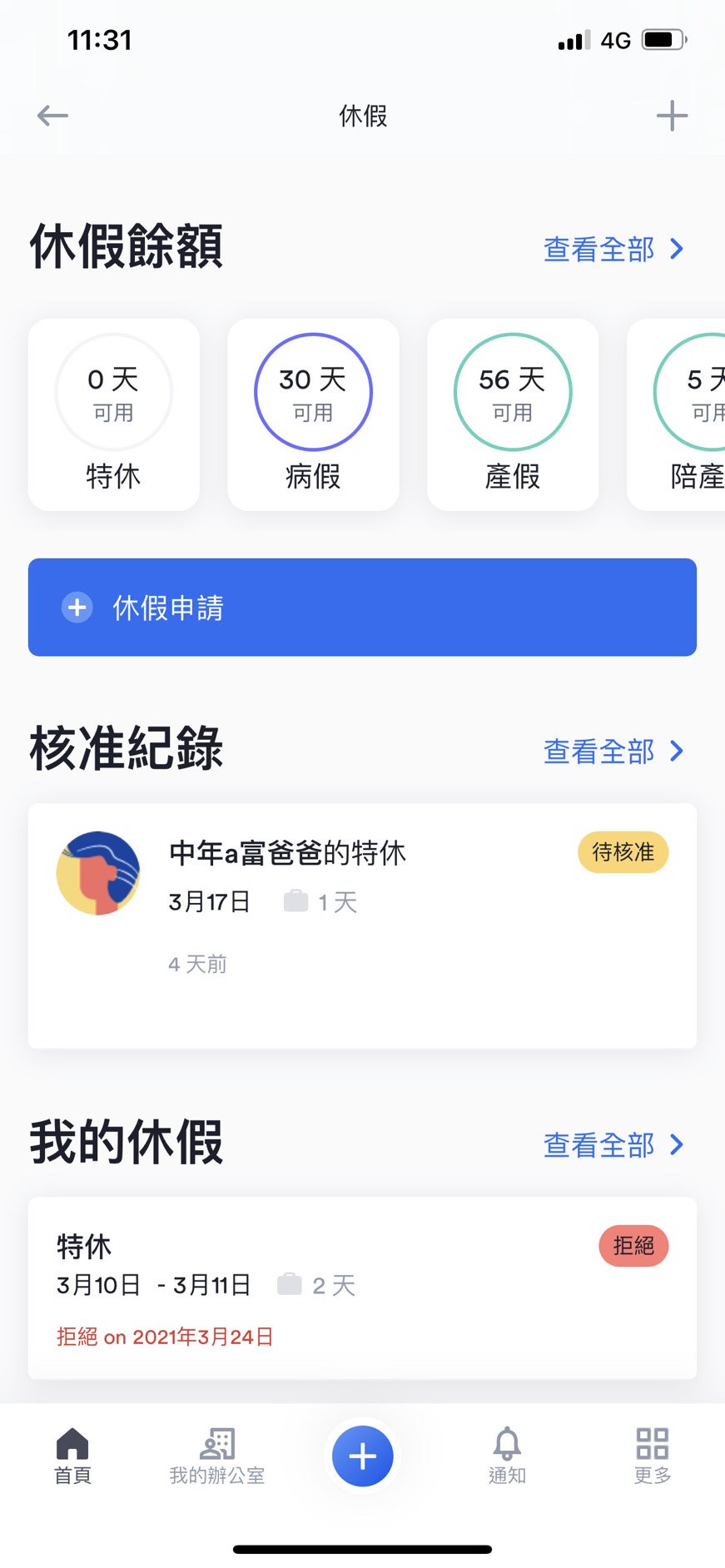The width and height of the screenshot is (725, 1568).
Task: Switch to the 我的辦公室 tab
Action: click(x=217, y=1456)
